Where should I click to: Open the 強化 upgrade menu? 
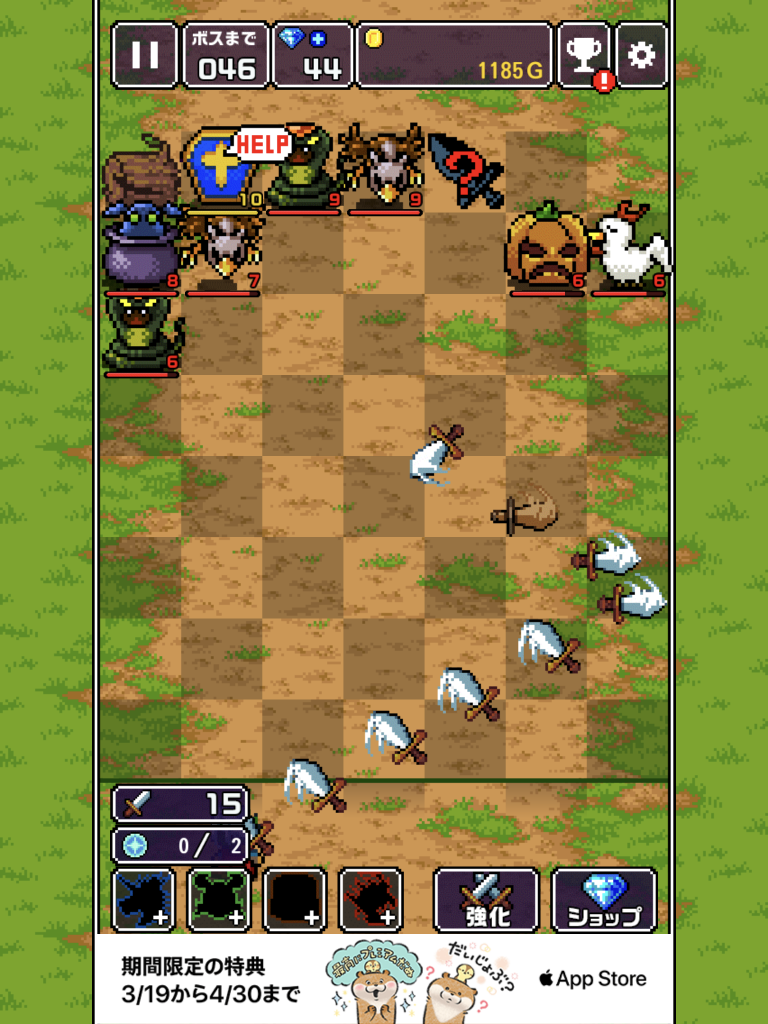click(x=486, y=898)
